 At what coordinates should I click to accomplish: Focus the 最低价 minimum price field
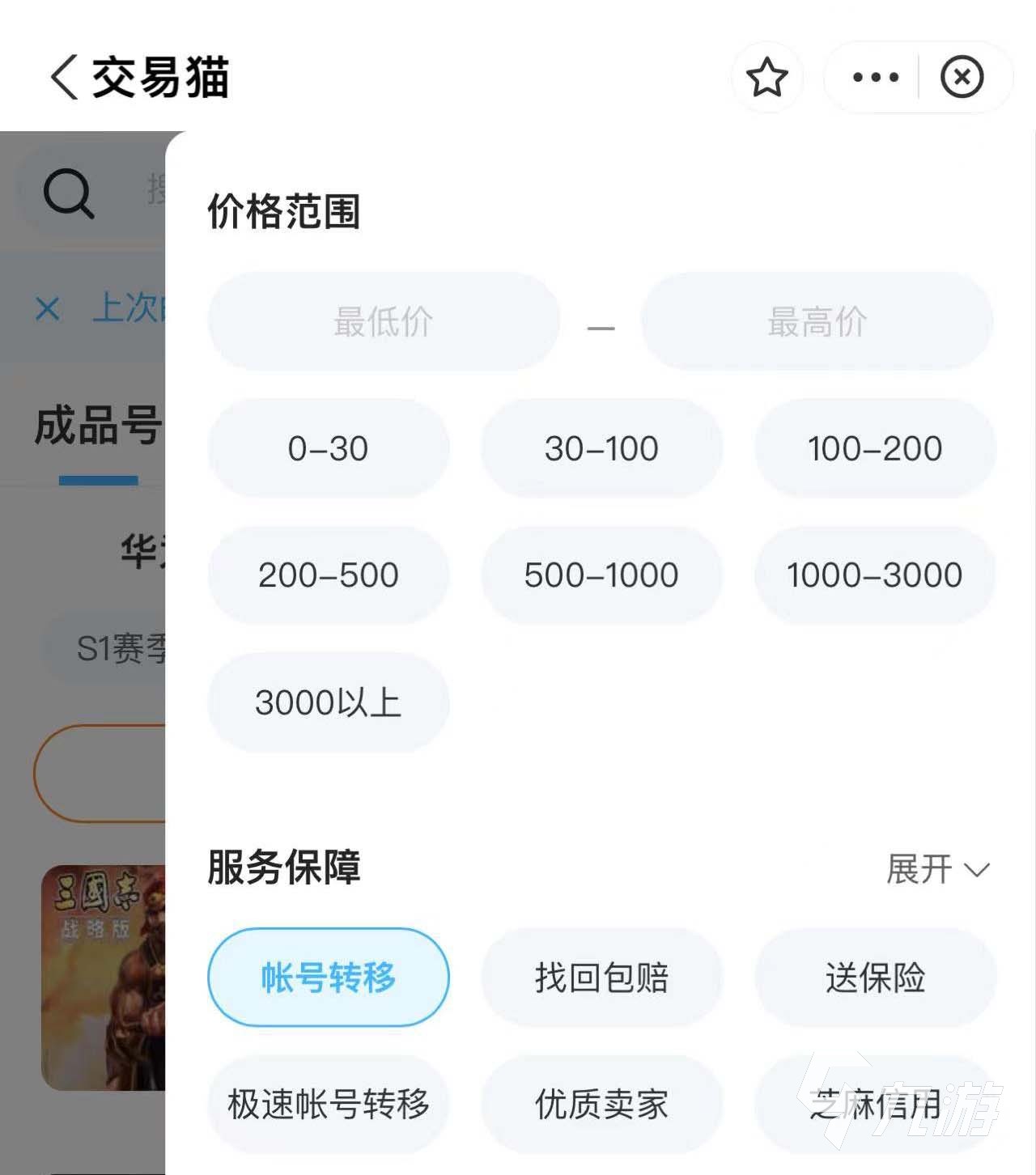tap(384, 322)
